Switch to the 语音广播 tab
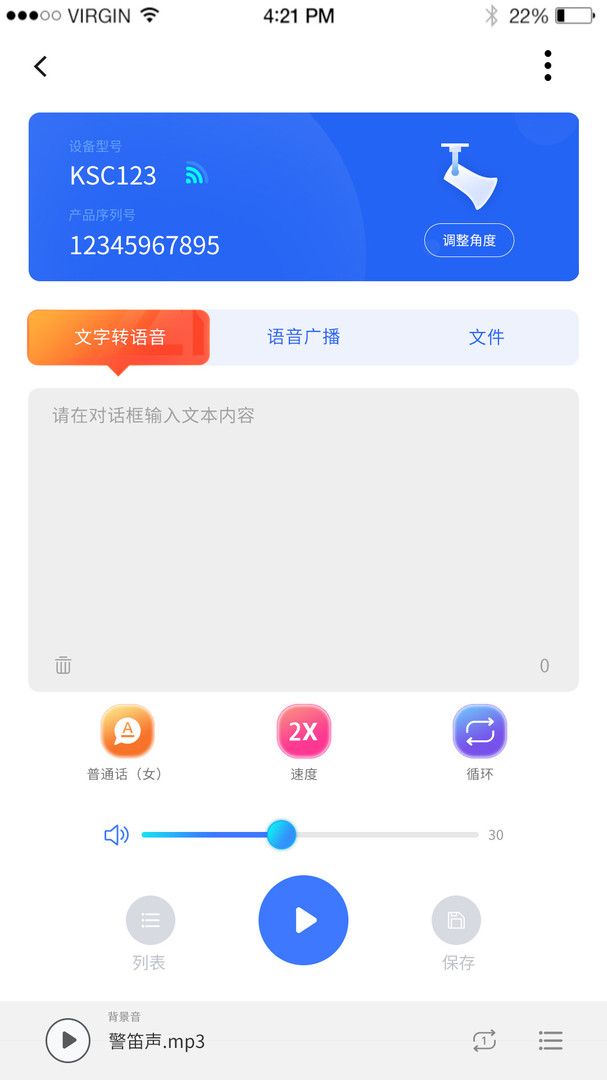Viewport: 607px width, 1080px height. tap(304, 337)
